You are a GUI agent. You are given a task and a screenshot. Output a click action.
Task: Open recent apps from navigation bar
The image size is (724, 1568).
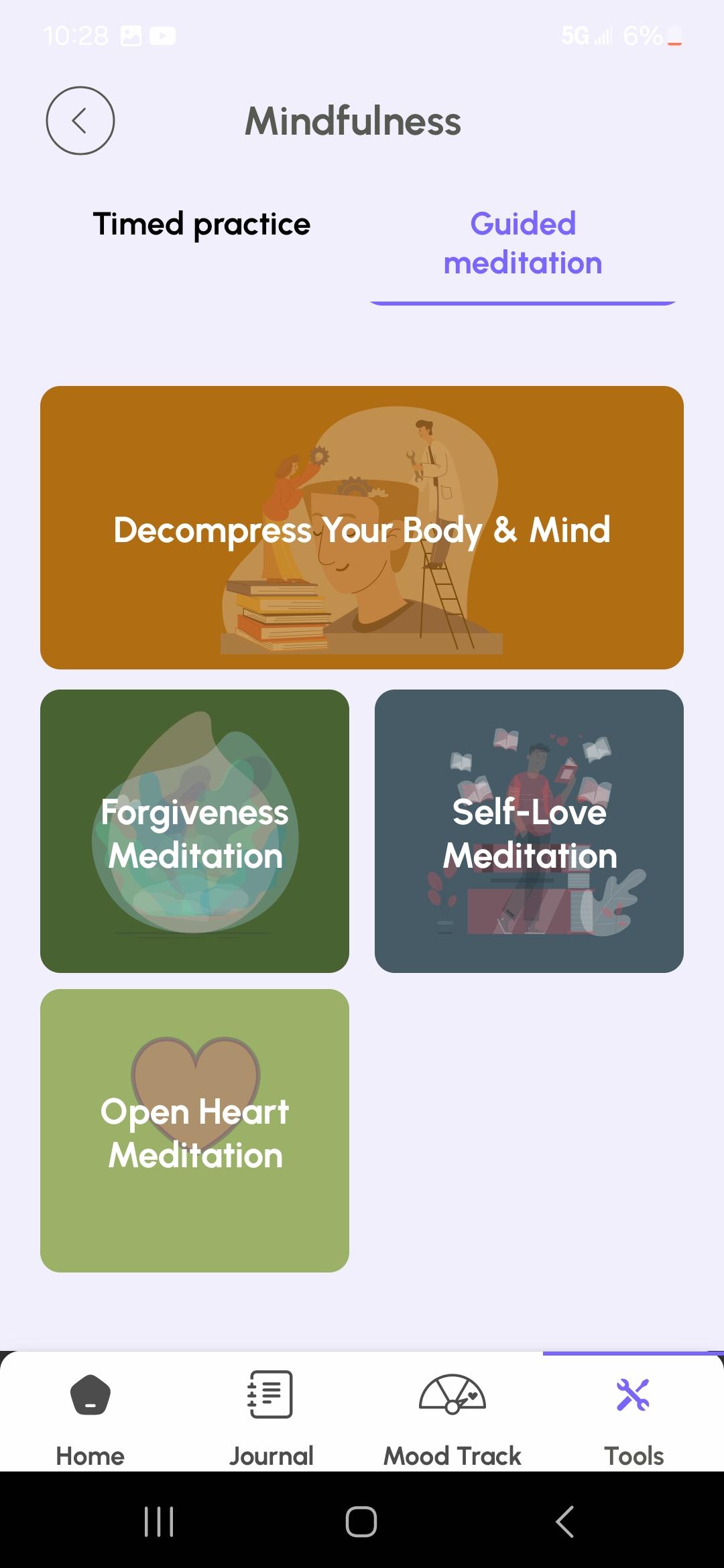pyautogui.click(x=159, y=1521)
